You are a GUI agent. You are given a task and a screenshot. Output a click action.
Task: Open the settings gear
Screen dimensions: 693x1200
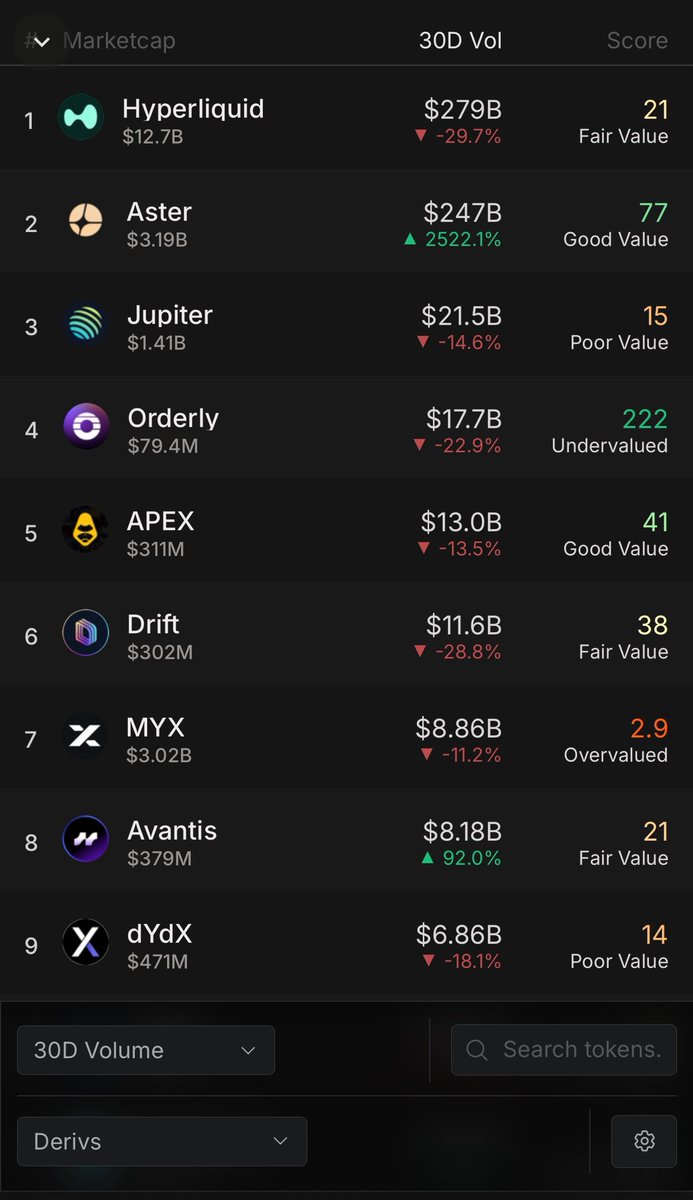(x=644, y=1141)
